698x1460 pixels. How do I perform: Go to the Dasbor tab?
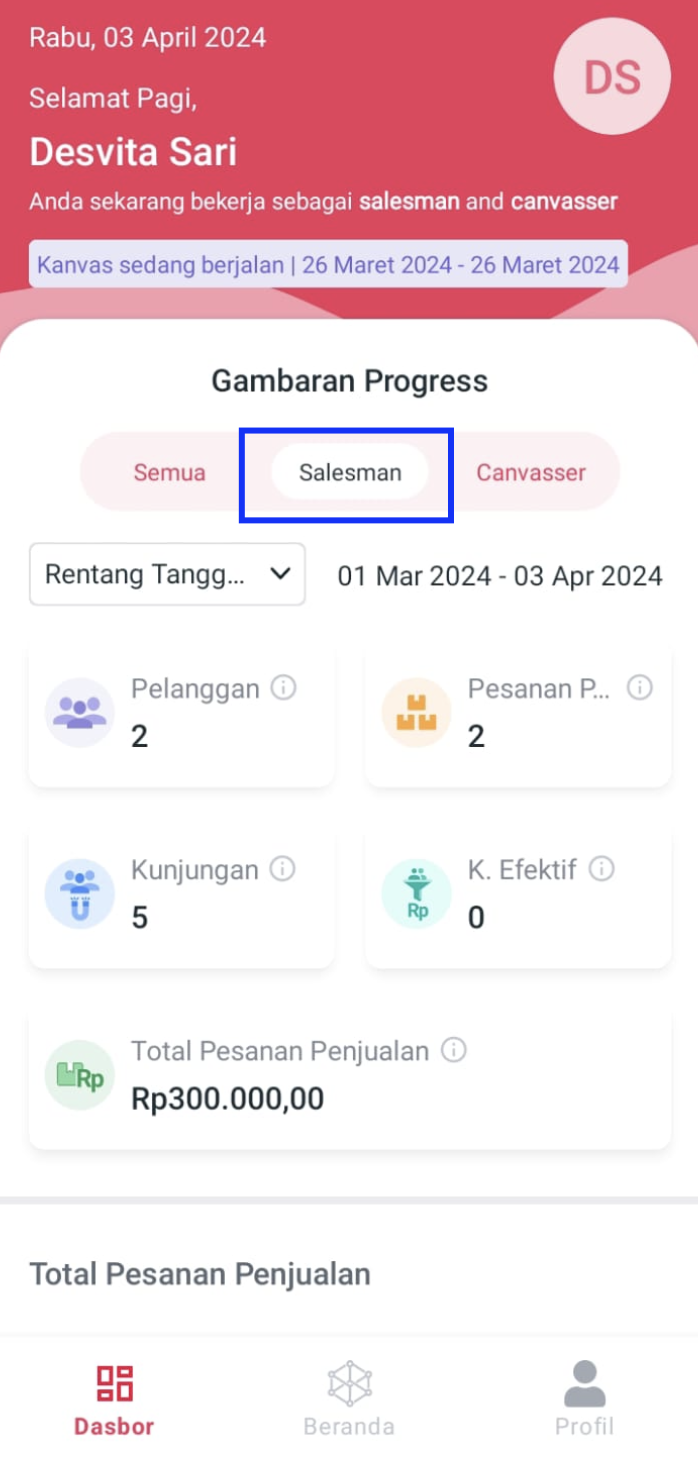(114, 1400)
